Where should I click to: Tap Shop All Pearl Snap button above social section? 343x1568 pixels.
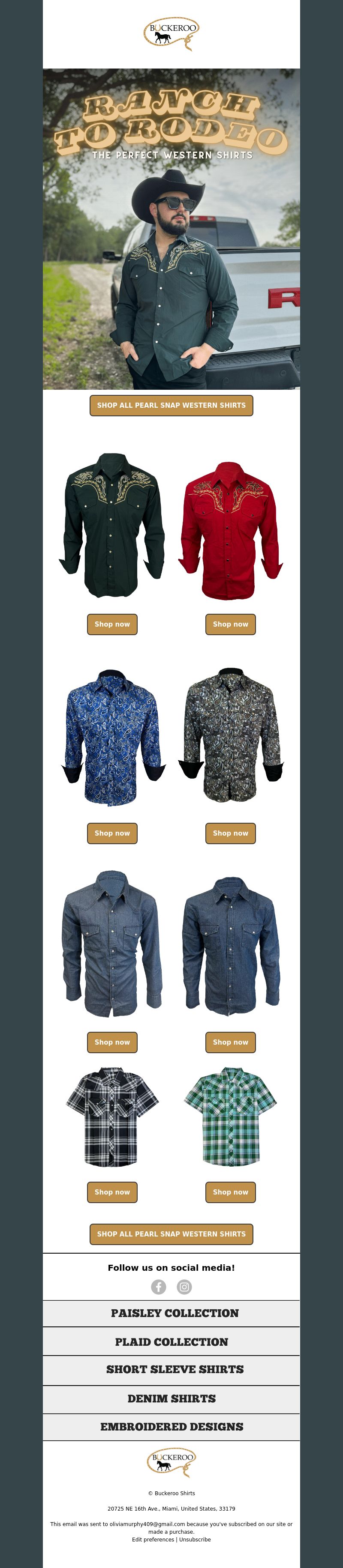click(x=171, y=1234)
